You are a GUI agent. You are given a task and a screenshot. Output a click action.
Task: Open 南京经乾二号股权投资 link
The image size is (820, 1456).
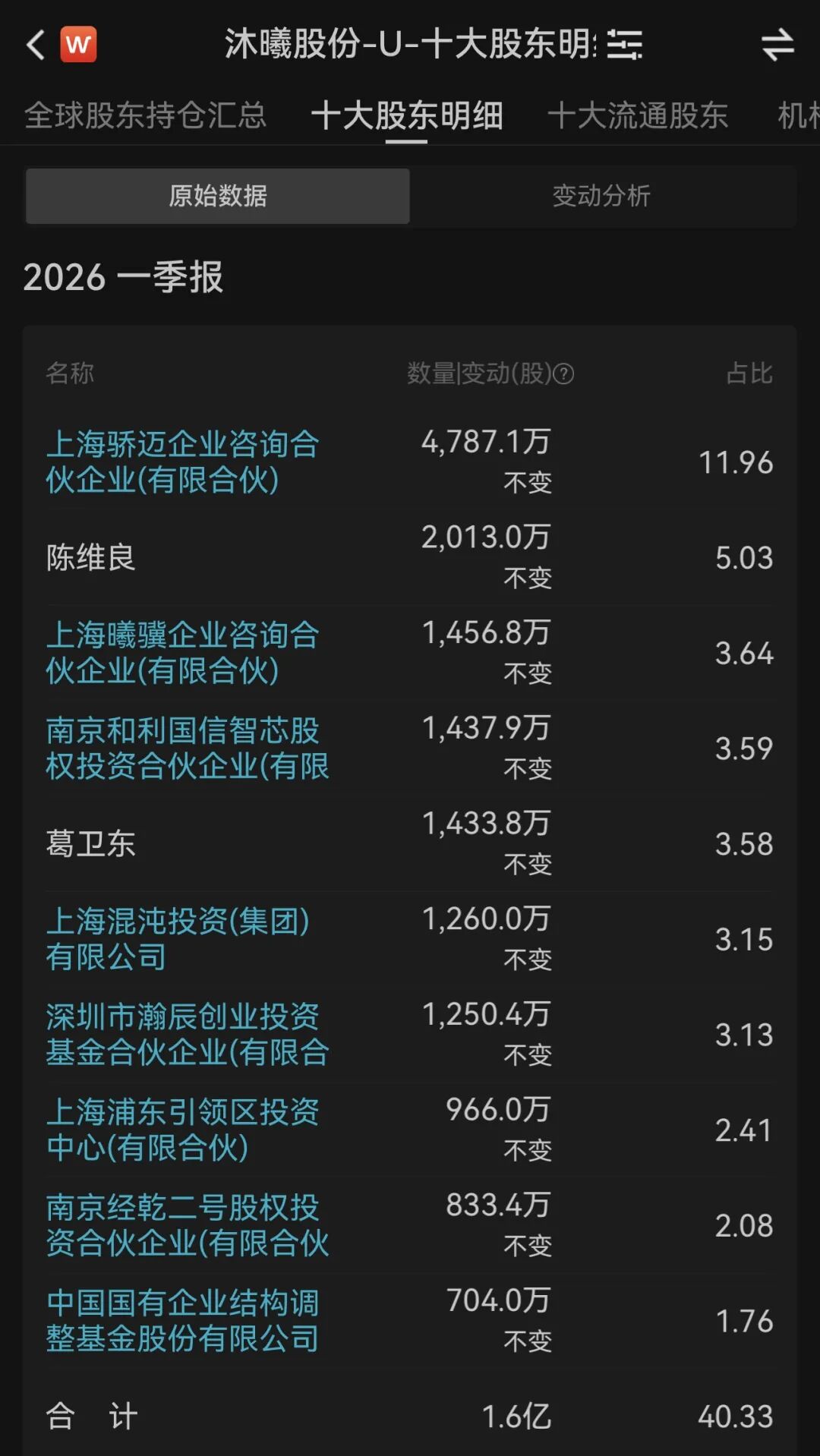point(187,1224)
